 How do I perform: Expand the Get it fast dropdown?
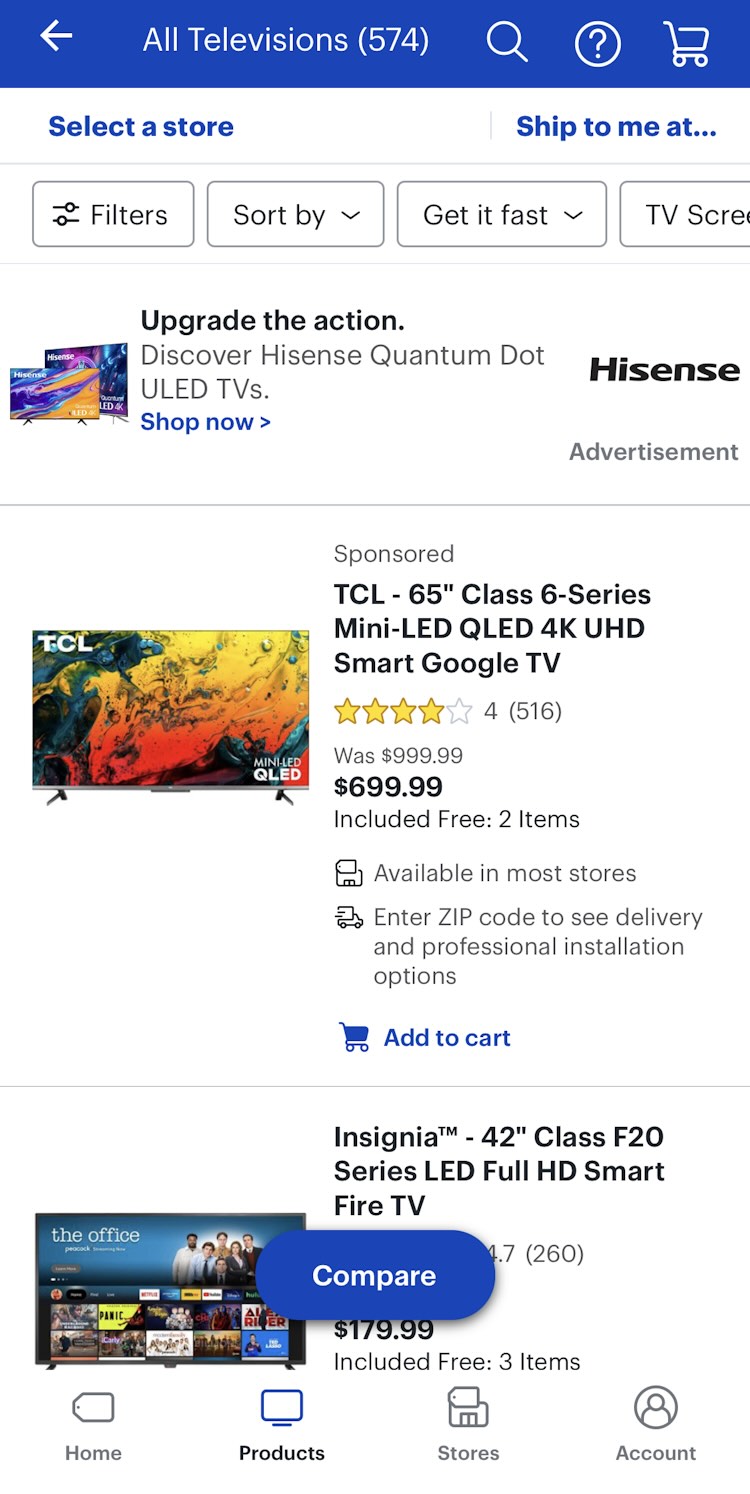tap(501, 214)
